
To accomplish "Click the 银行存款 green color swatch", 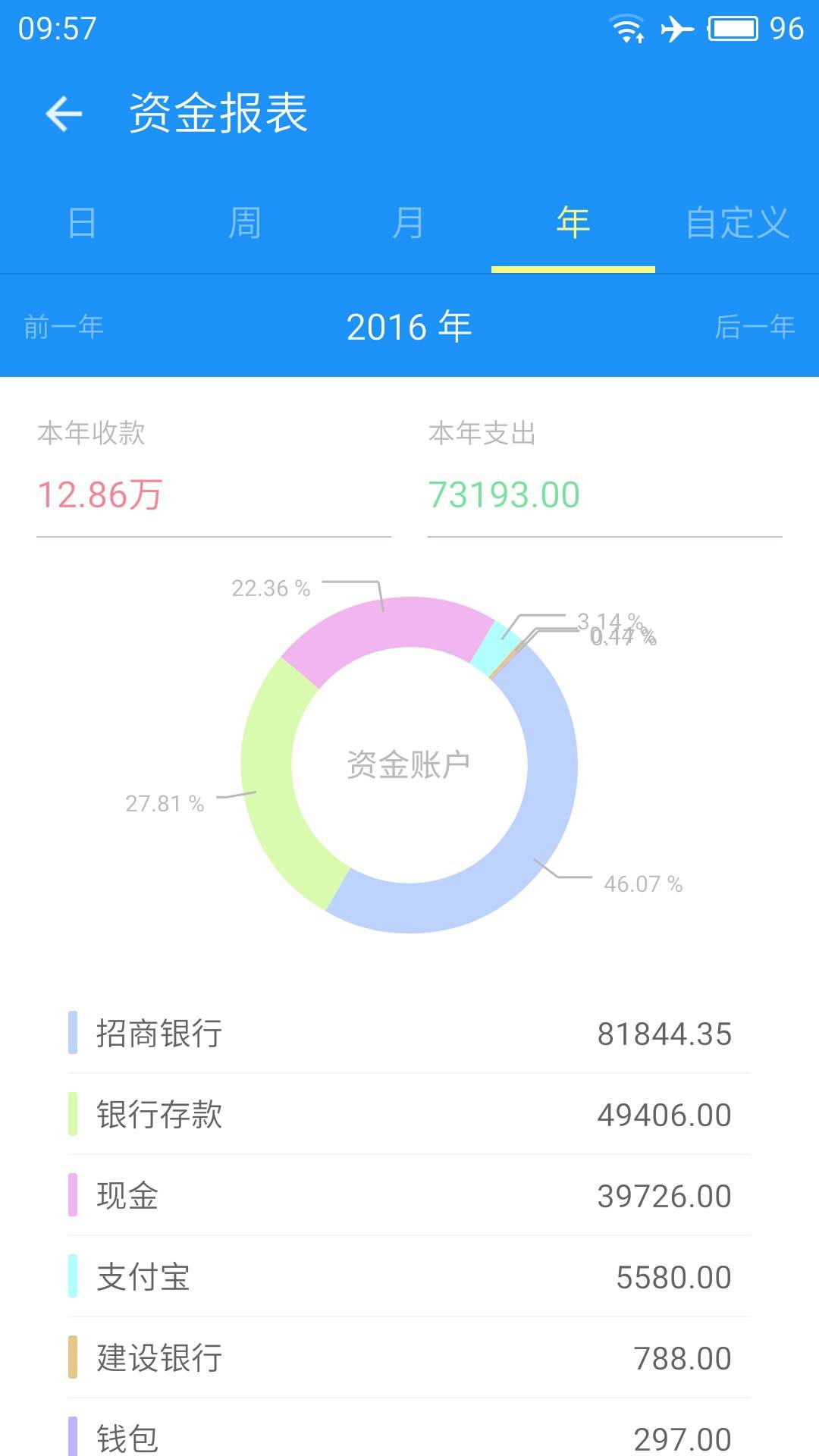I will coord(72,1115).
